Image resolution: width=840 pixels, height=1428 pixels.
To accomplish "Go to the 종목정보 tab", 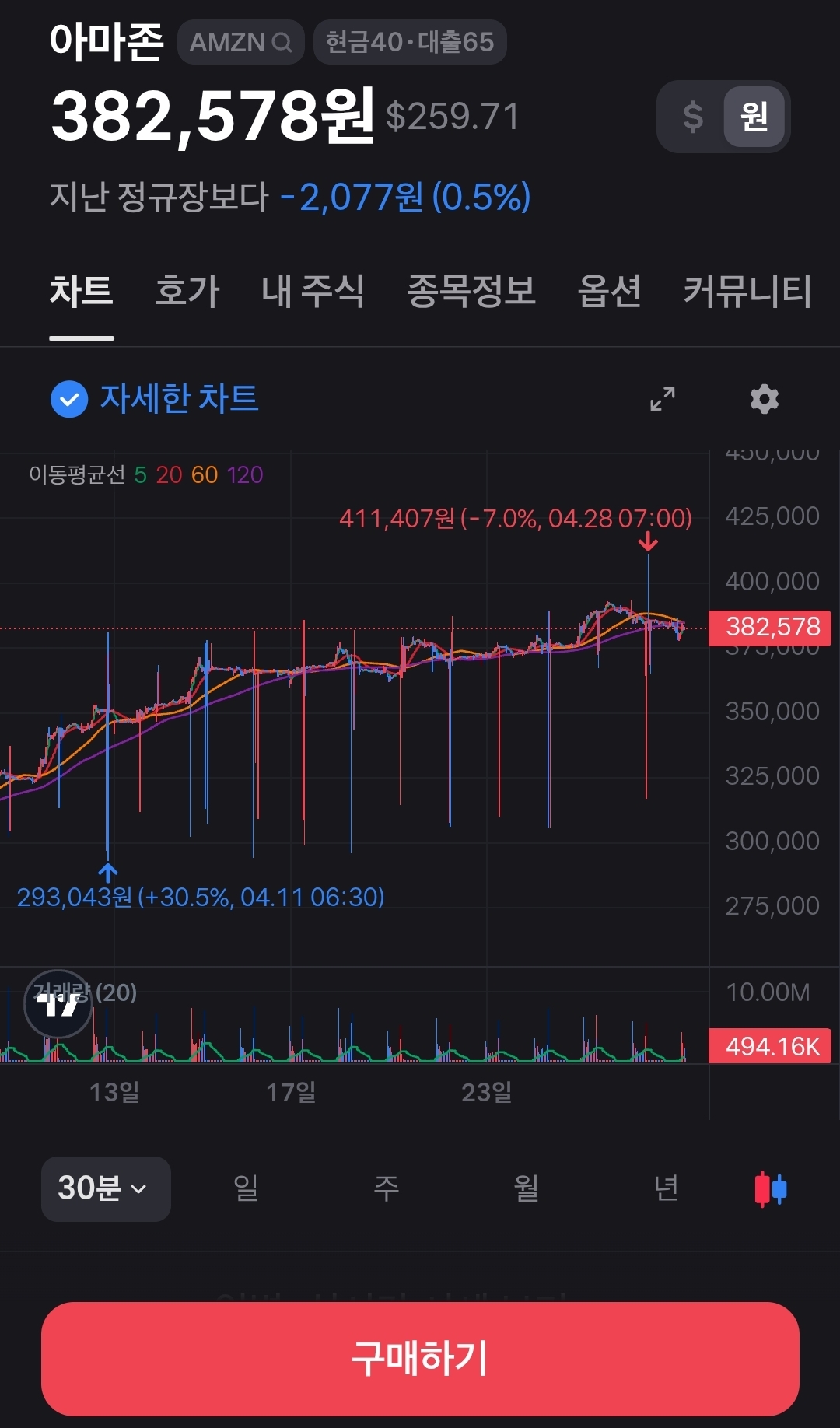I will pos(471,291).
